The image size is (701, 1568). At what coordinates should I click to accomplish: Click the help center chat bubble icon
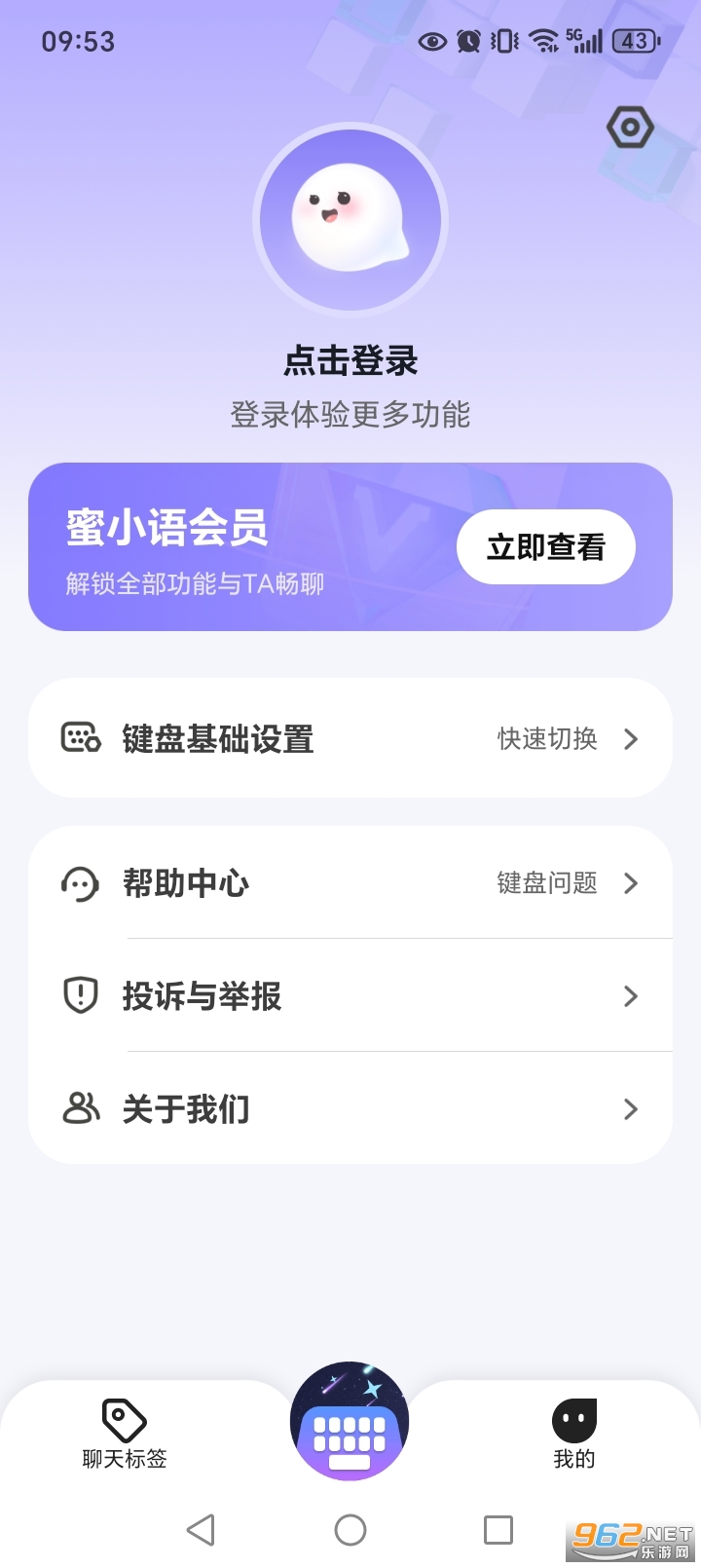coord(82,883)
